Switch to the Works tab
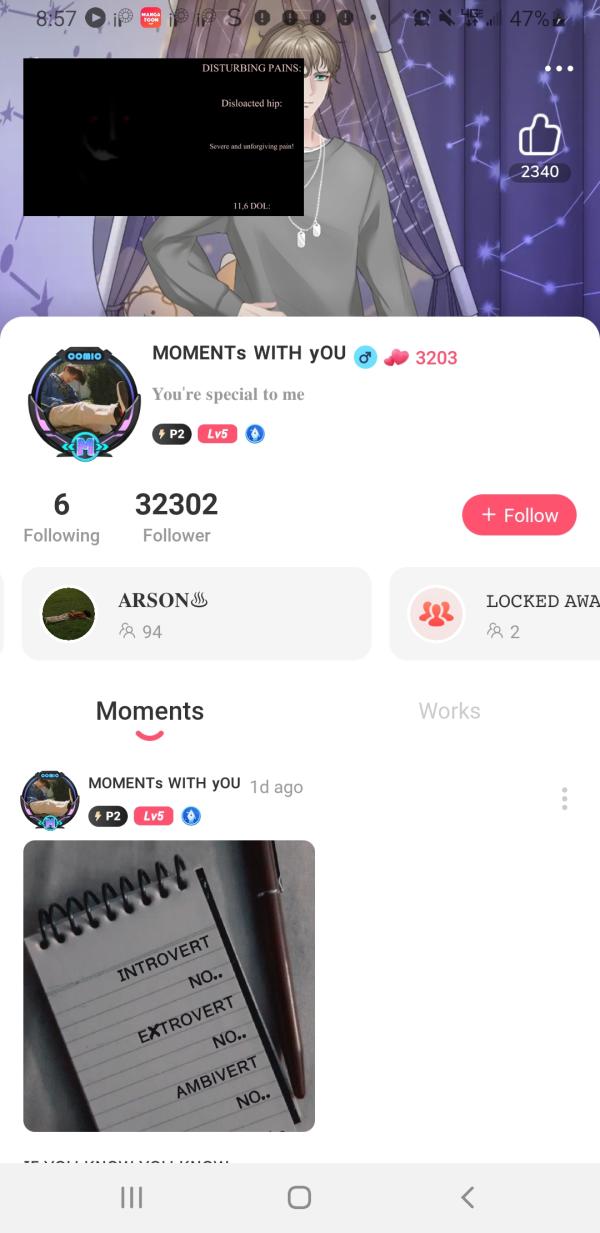Viewport: 600px width, 1233px height. (449, 711)
